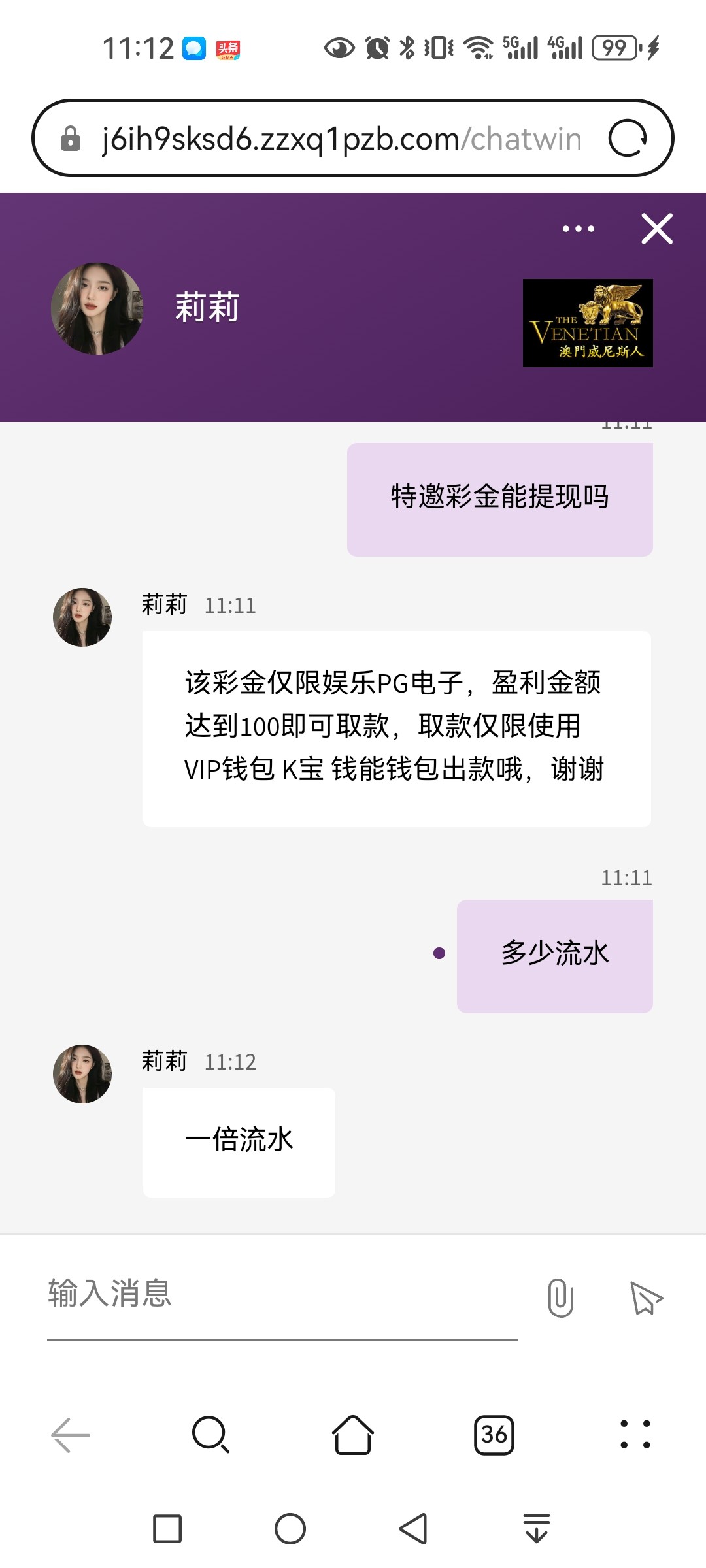Open the tab switcher showing 36 tabs
Viewport: 706px width, 1568px height.
point(494,1435)
